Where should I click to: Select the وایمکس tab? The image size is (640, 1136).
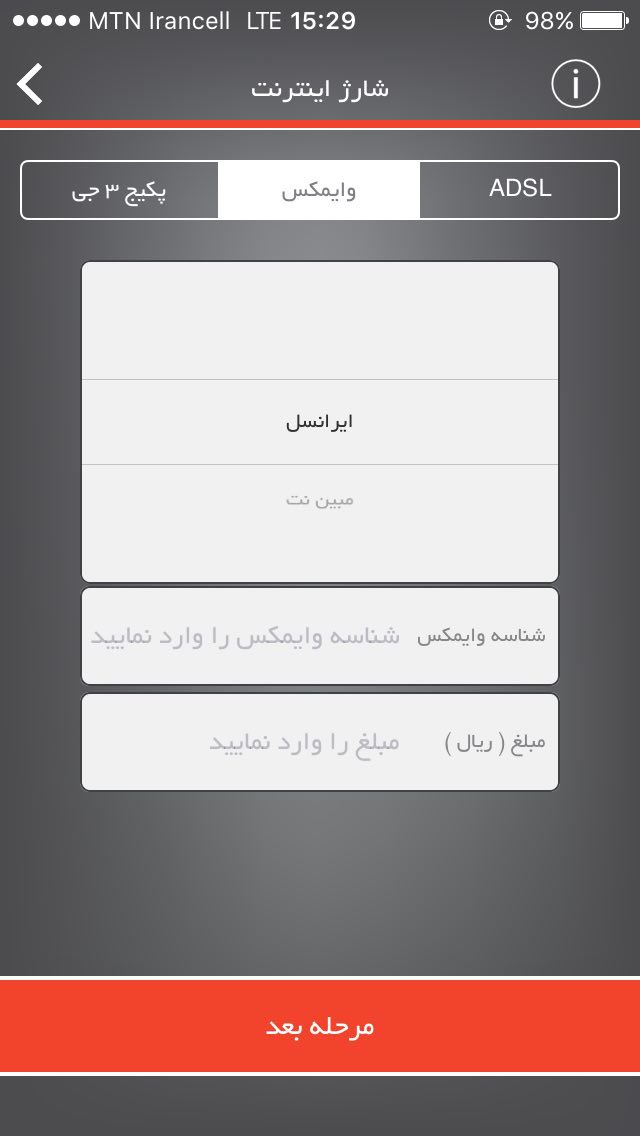pos(319,189)
